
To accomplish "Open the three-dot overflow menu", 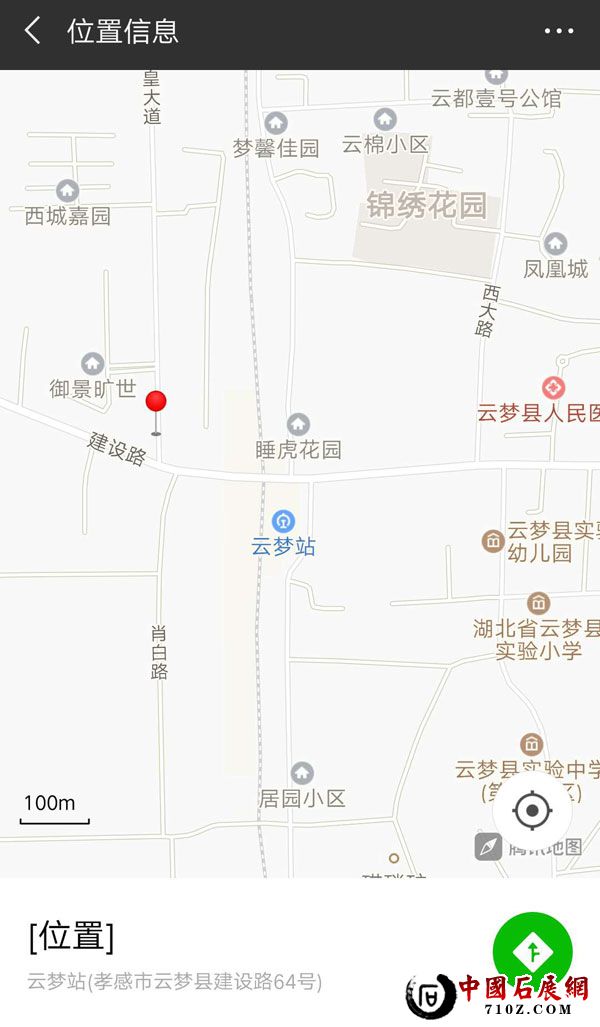I will click(559, 31).
